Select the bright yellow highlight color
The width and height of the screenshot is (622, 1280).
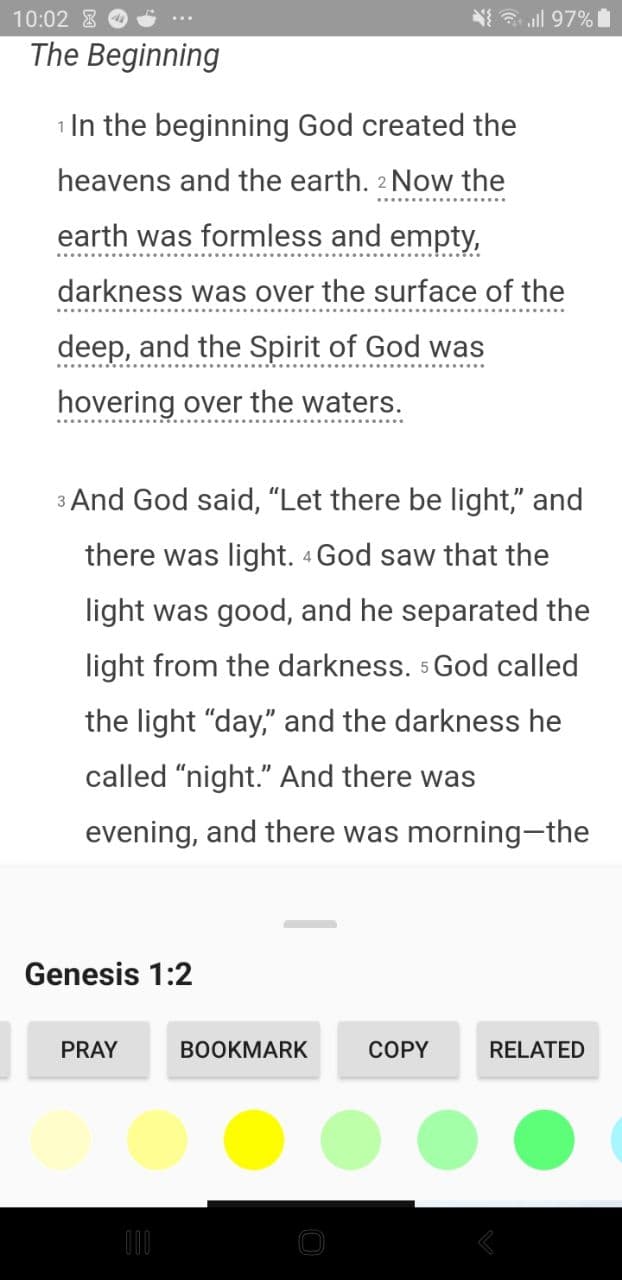(x=254, y=1139)
